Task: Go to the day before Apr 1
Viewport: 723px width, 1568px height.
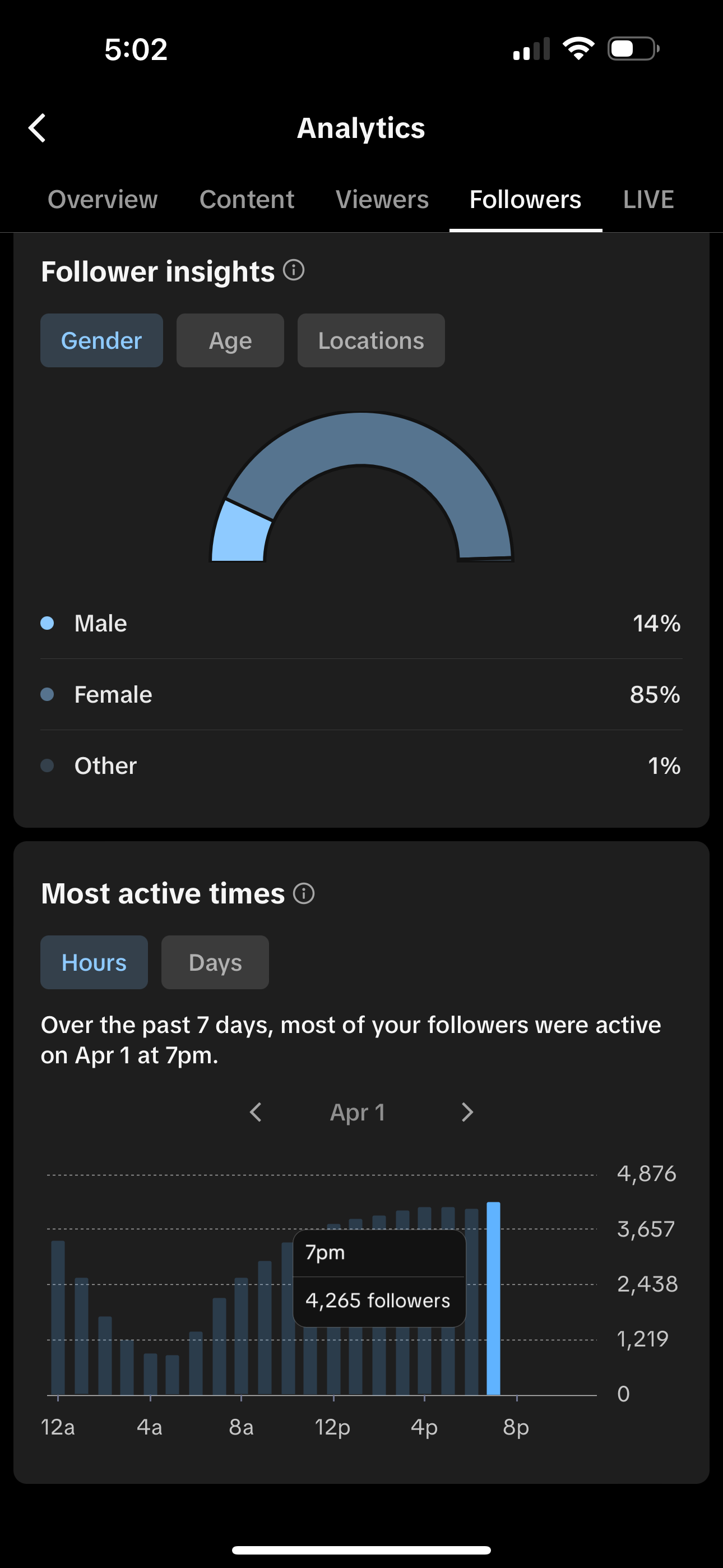Action: (x=256, y=1112)
